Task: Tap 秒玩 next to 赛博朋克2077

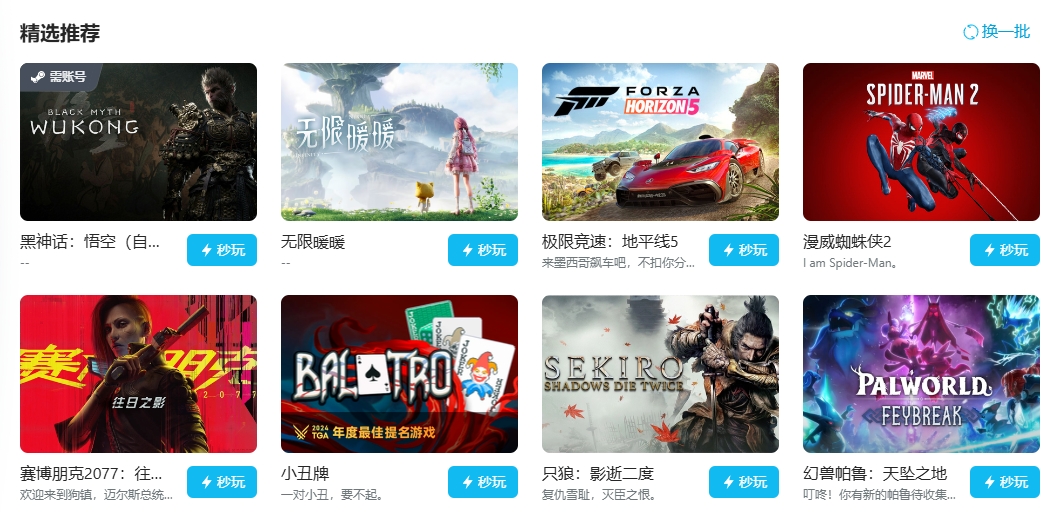Action: coord(221,482)
